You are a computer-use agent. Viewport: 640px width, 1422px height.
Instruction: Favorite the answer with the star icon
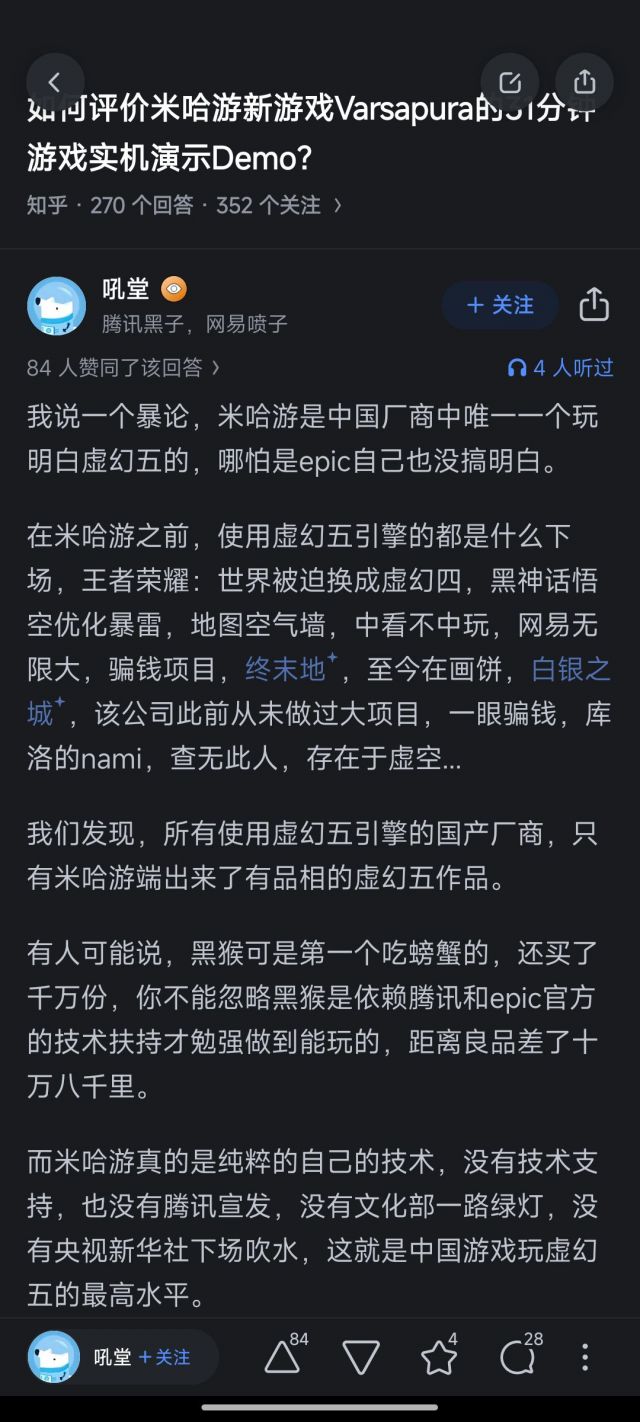[x=439, y=1357]
